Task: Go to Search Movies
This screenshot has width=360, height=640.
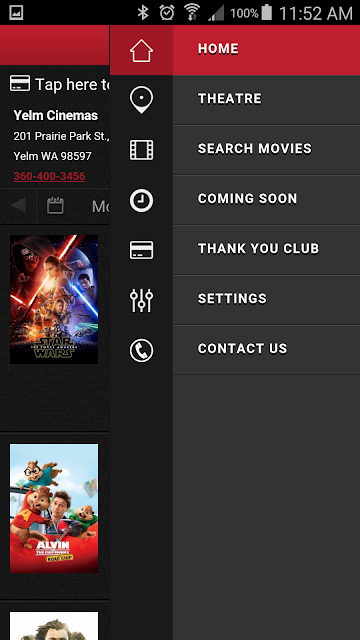Action: (x=235, y=150)
